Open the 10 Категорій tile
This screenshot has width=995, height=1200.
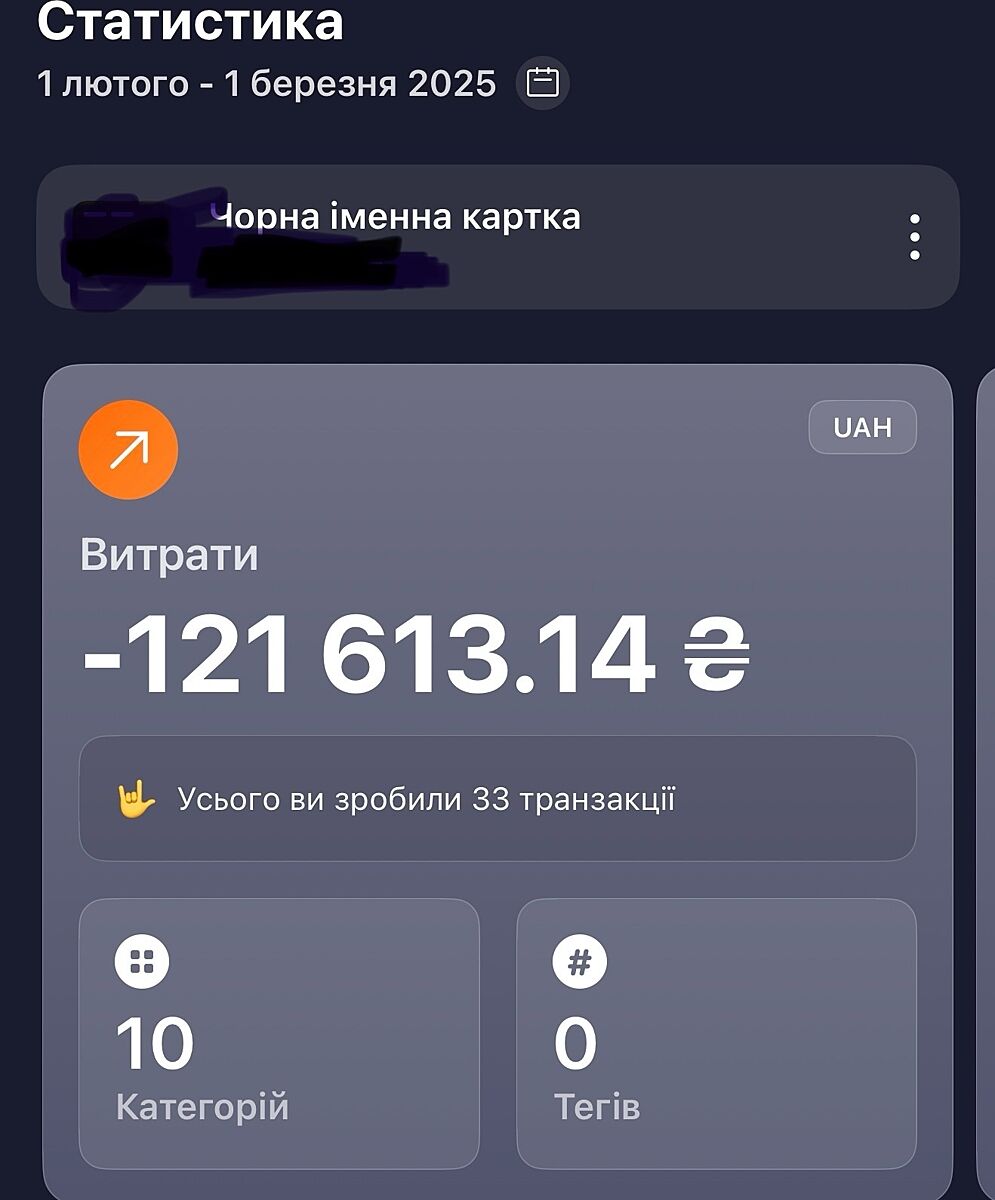(x=279, y=1033)
